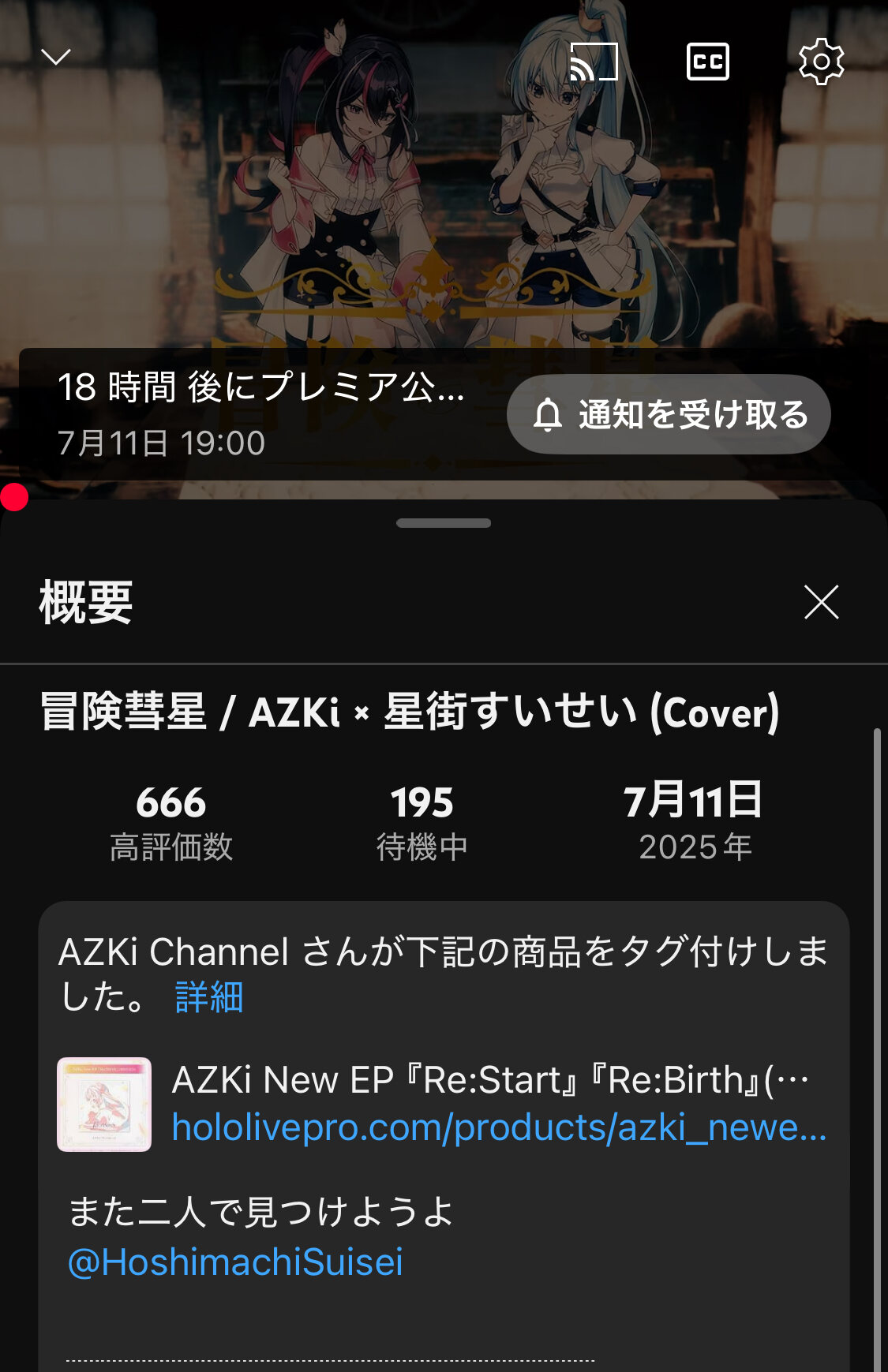Tap 通知を受け取る to get a reminder
The width and height of the screenshot is (888, 1372).
click(669, 414)
